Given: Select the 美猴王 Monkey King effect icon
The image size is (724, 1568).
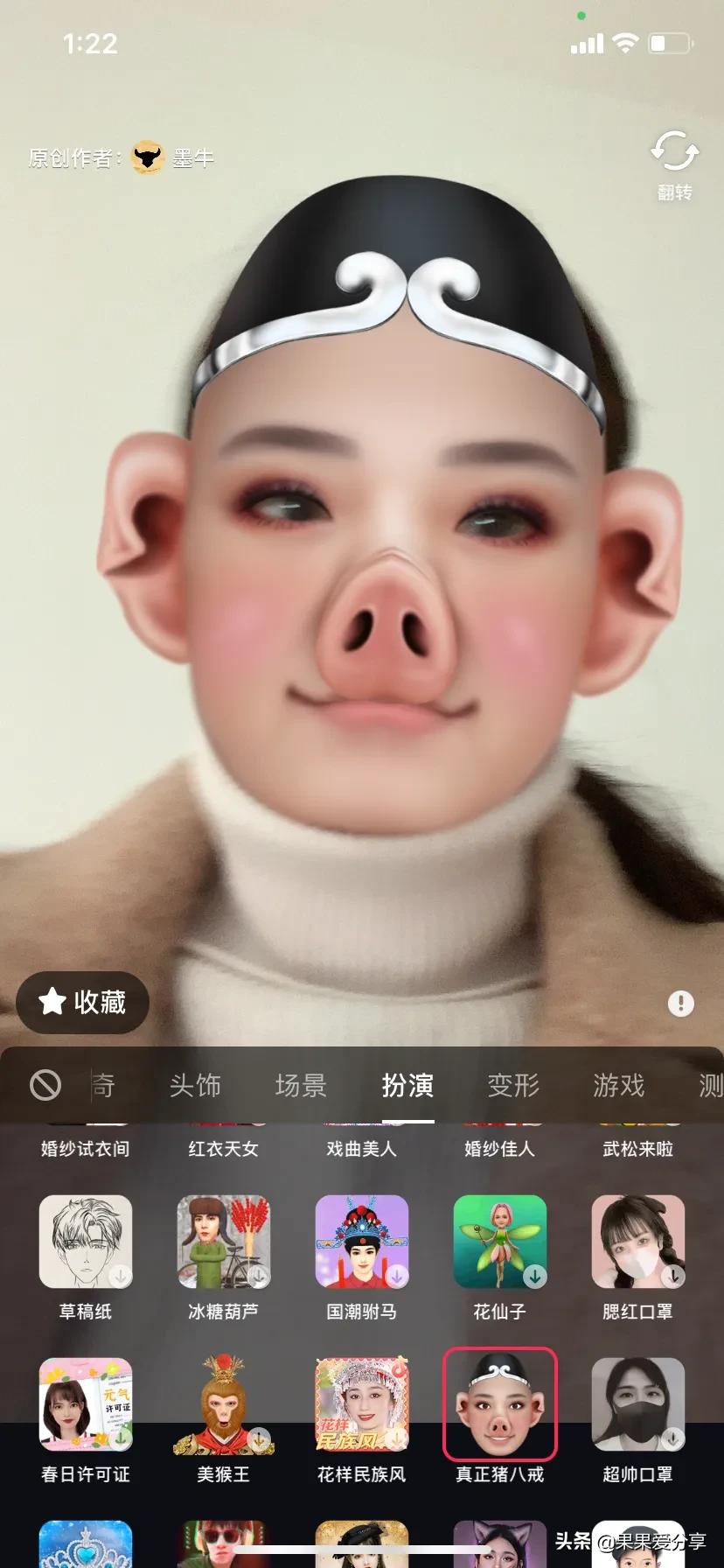Looking at the screenshot, I should coord(223,1403).
